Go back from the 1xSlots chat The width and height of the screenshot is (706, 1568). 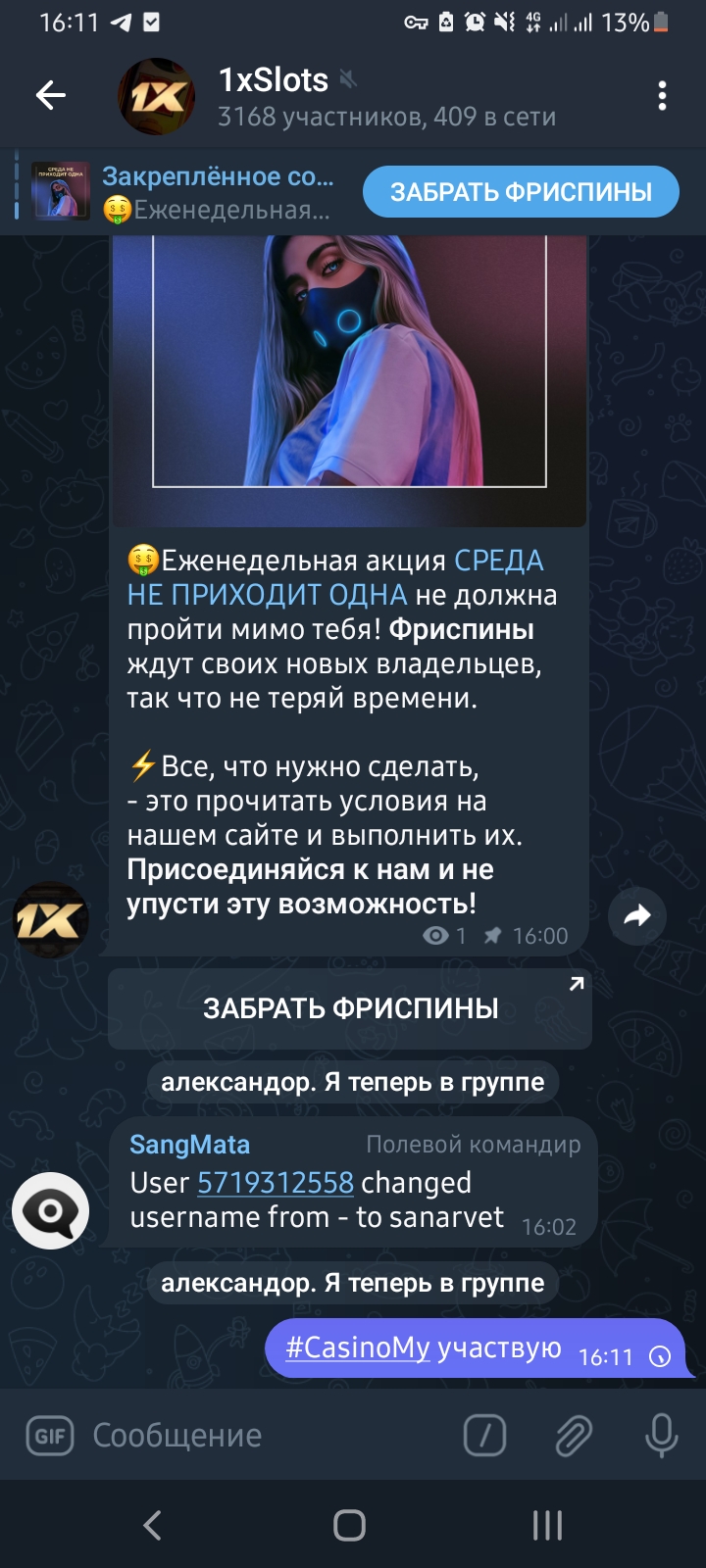point(51,95)
